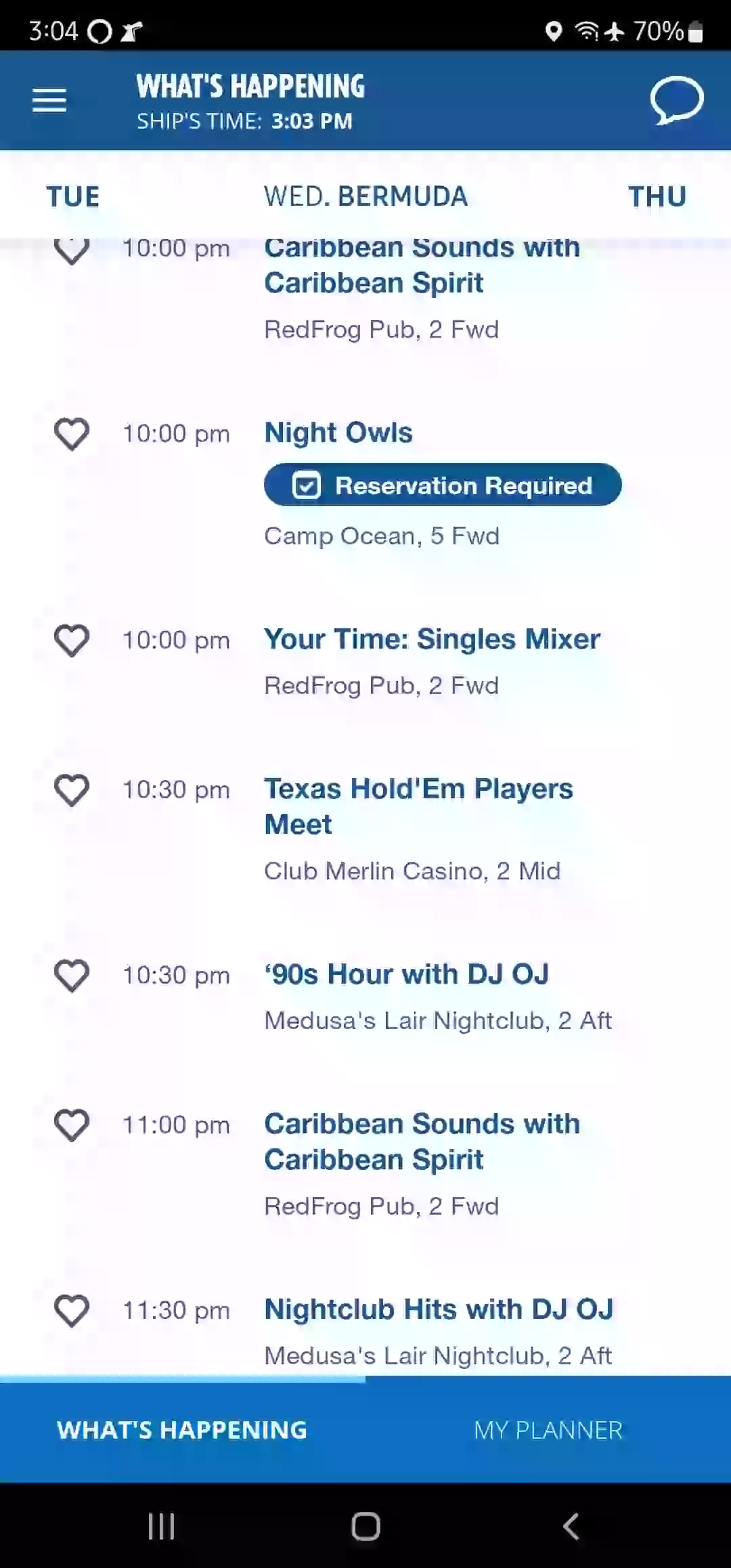Viewport: 731px width, 1568px height.
Task: Open 11:00 pm Caribbean Sounds event
Action: coord(422,1141)
